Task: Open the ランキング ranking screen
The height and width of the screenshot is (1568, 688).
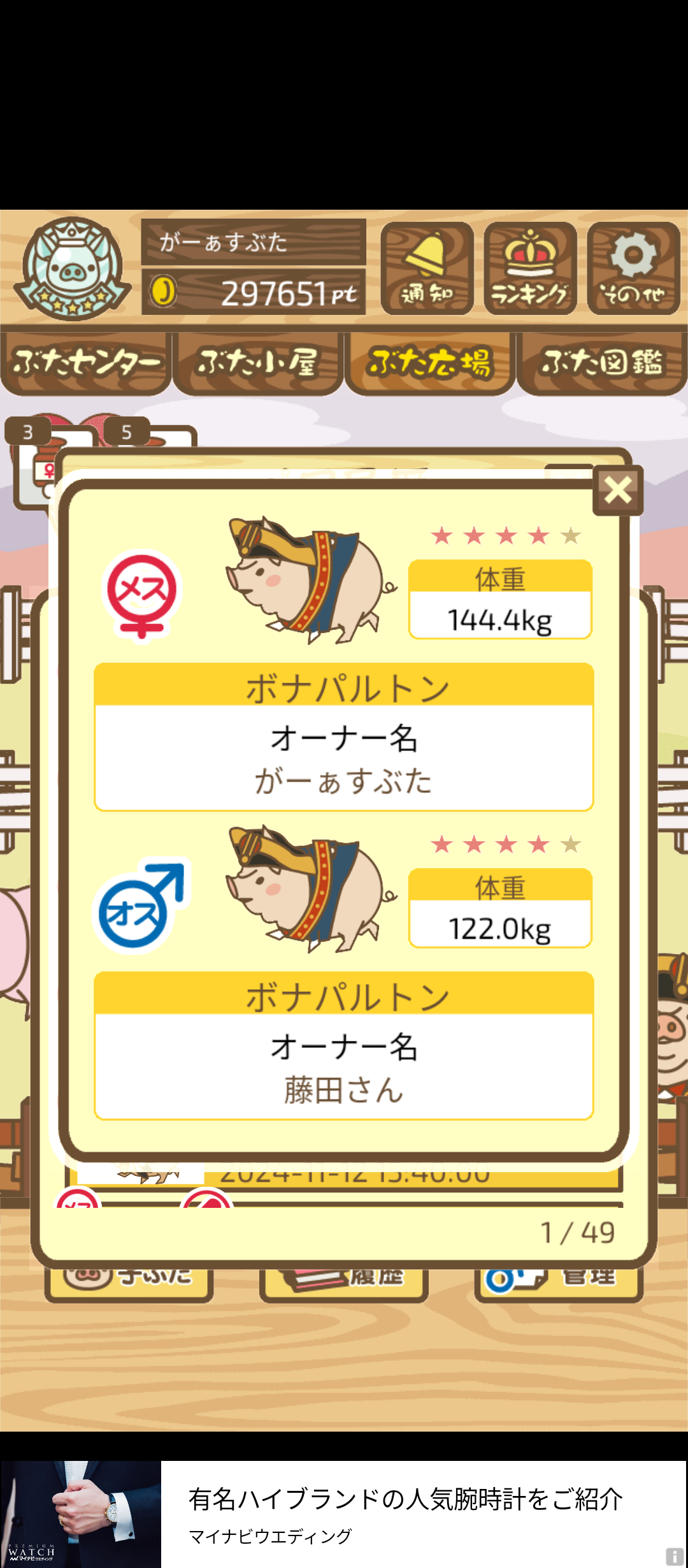Action: [530, 269]
